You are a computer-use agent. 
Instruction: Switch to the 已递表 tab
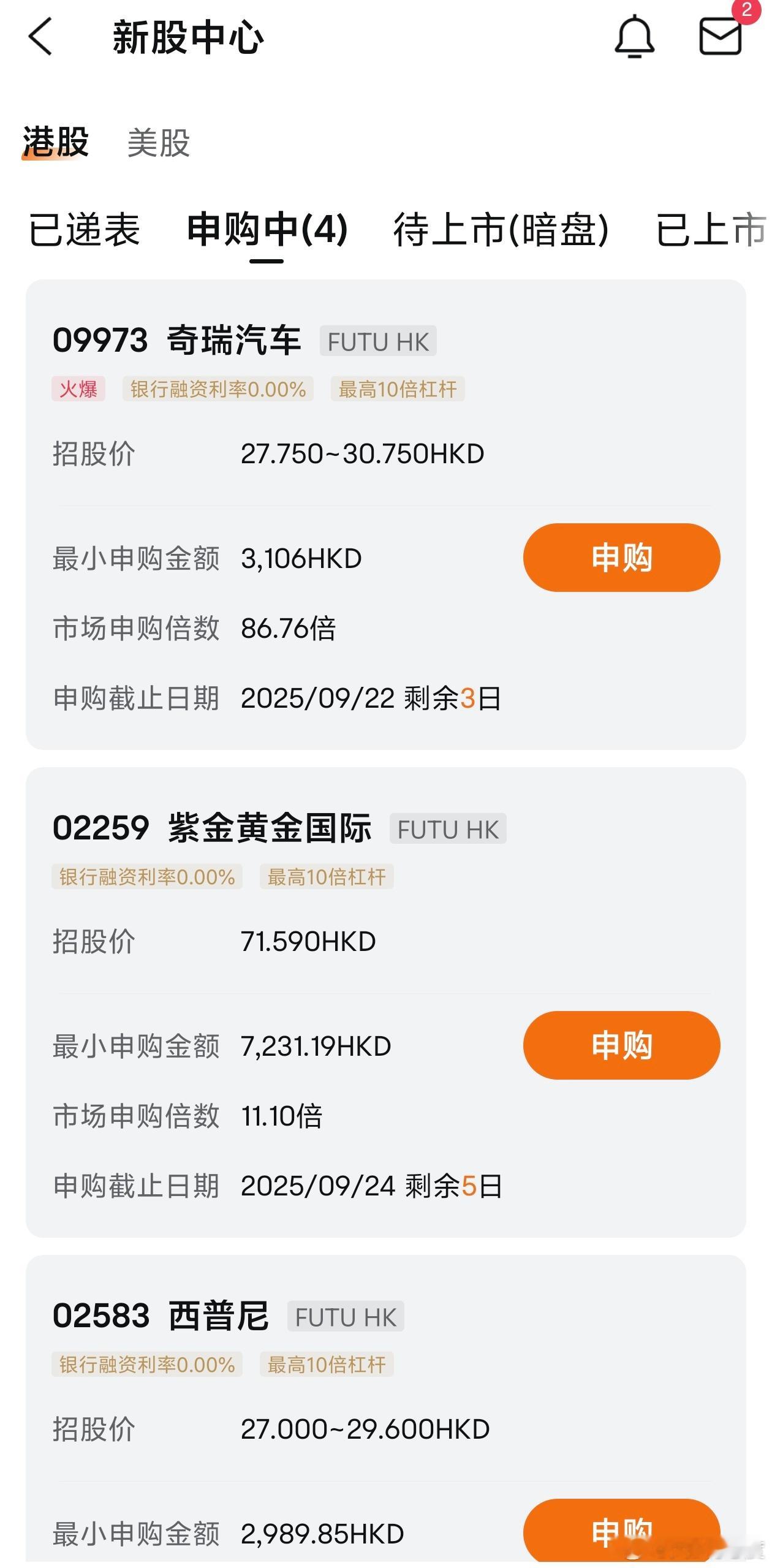tap(85, 230)
